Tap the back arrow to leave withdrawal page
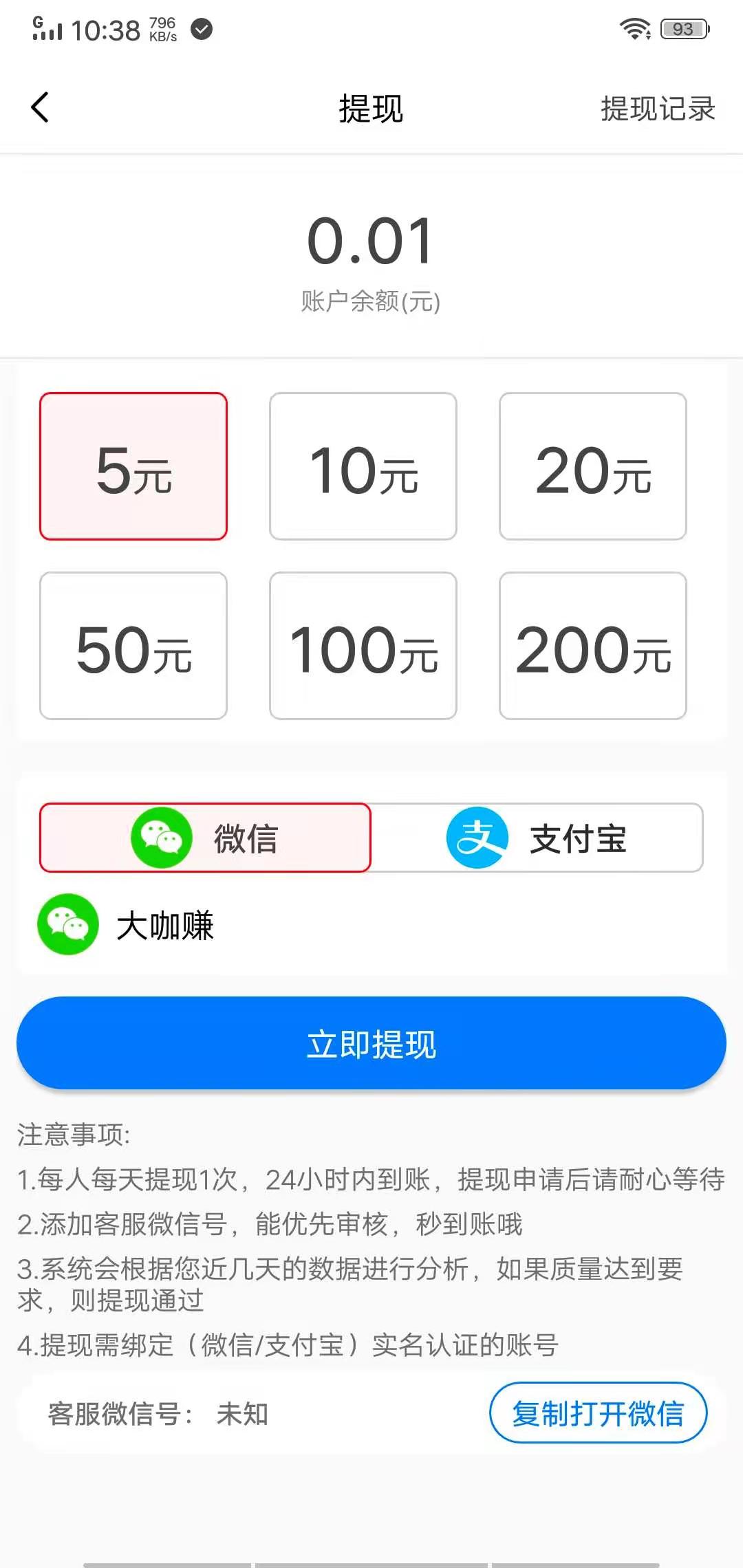 pyautogui.click(x=39, y=107)
